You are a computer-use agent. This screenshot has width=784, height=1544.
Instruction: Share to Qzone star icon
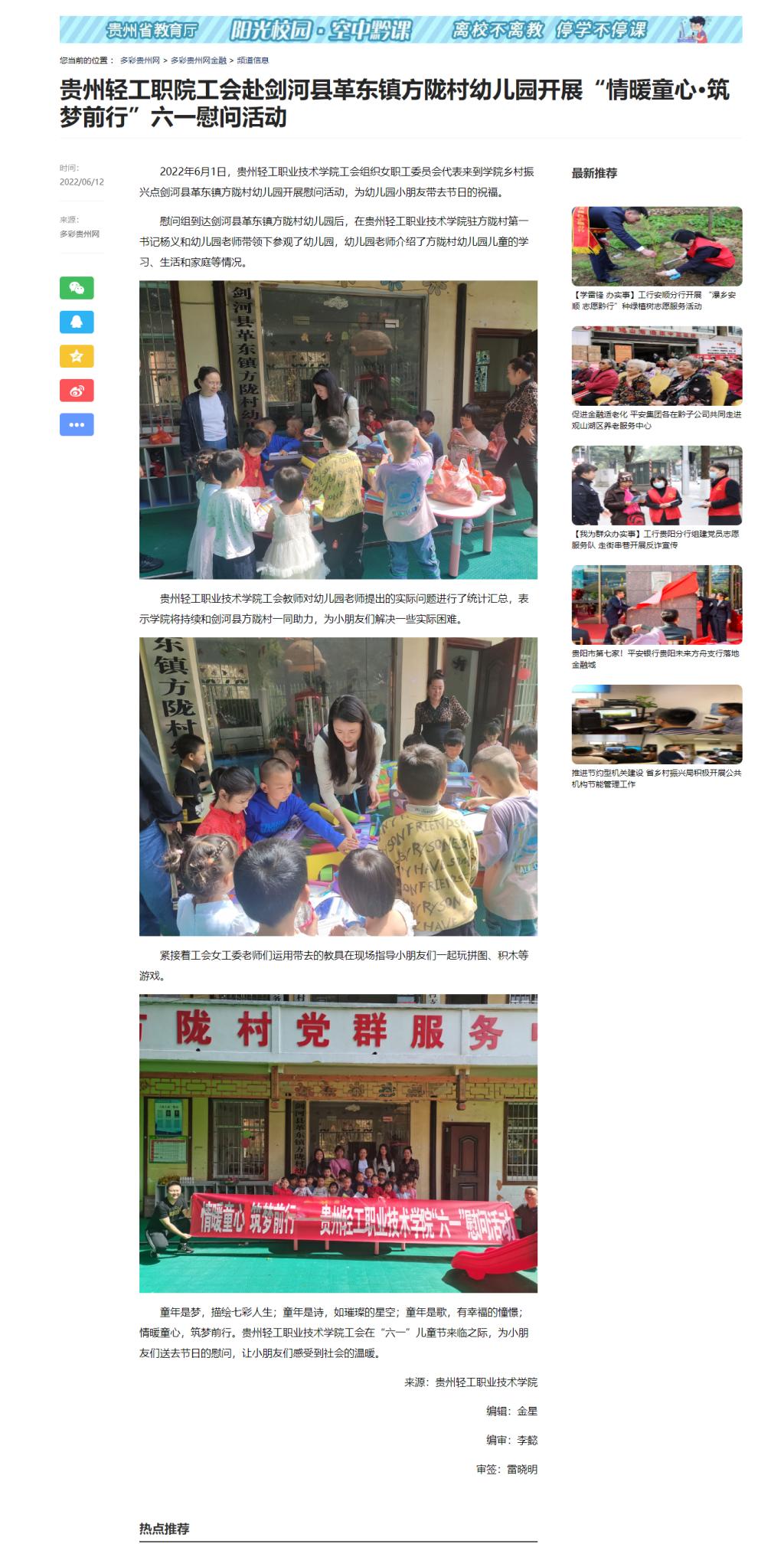click(x=77, y=356)
